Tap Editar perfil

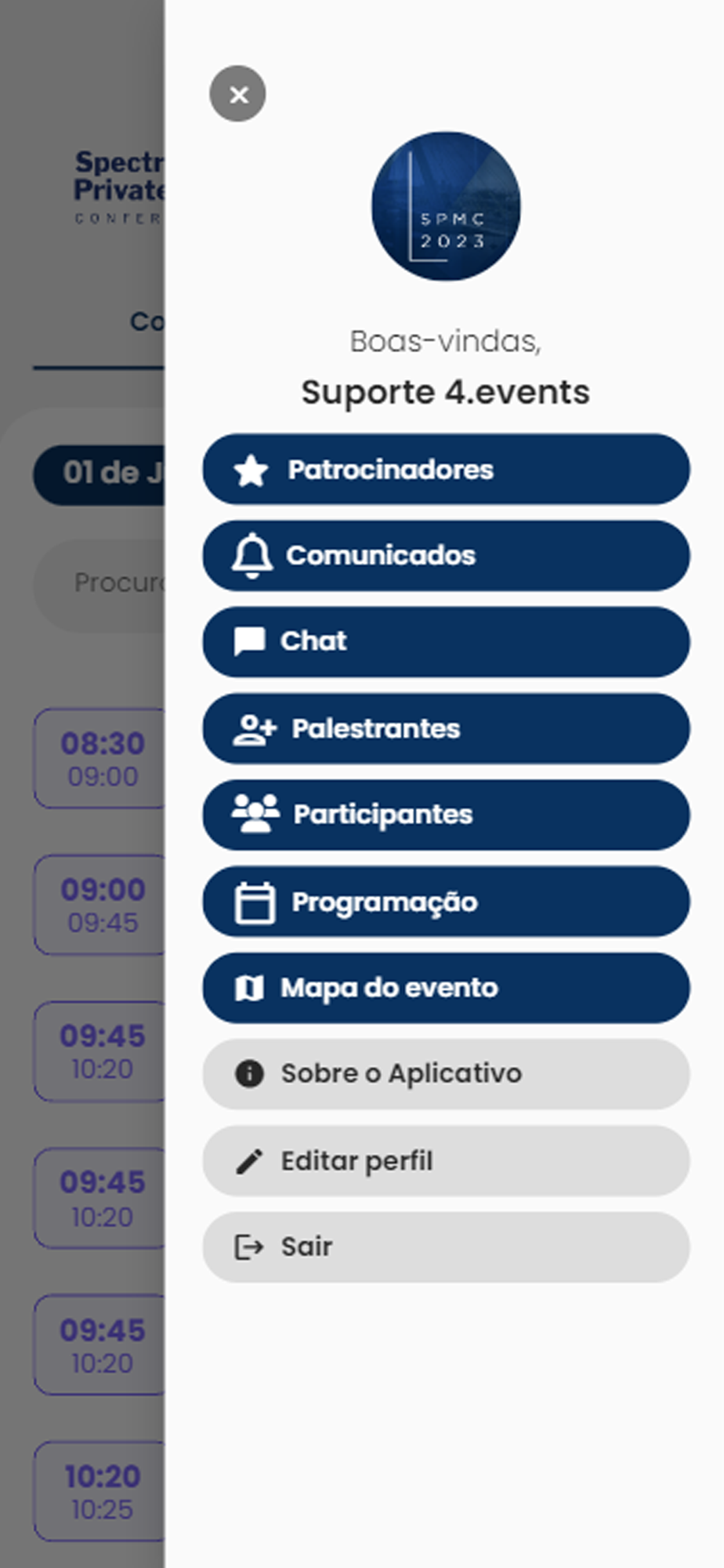click(x=445, y=1161)
